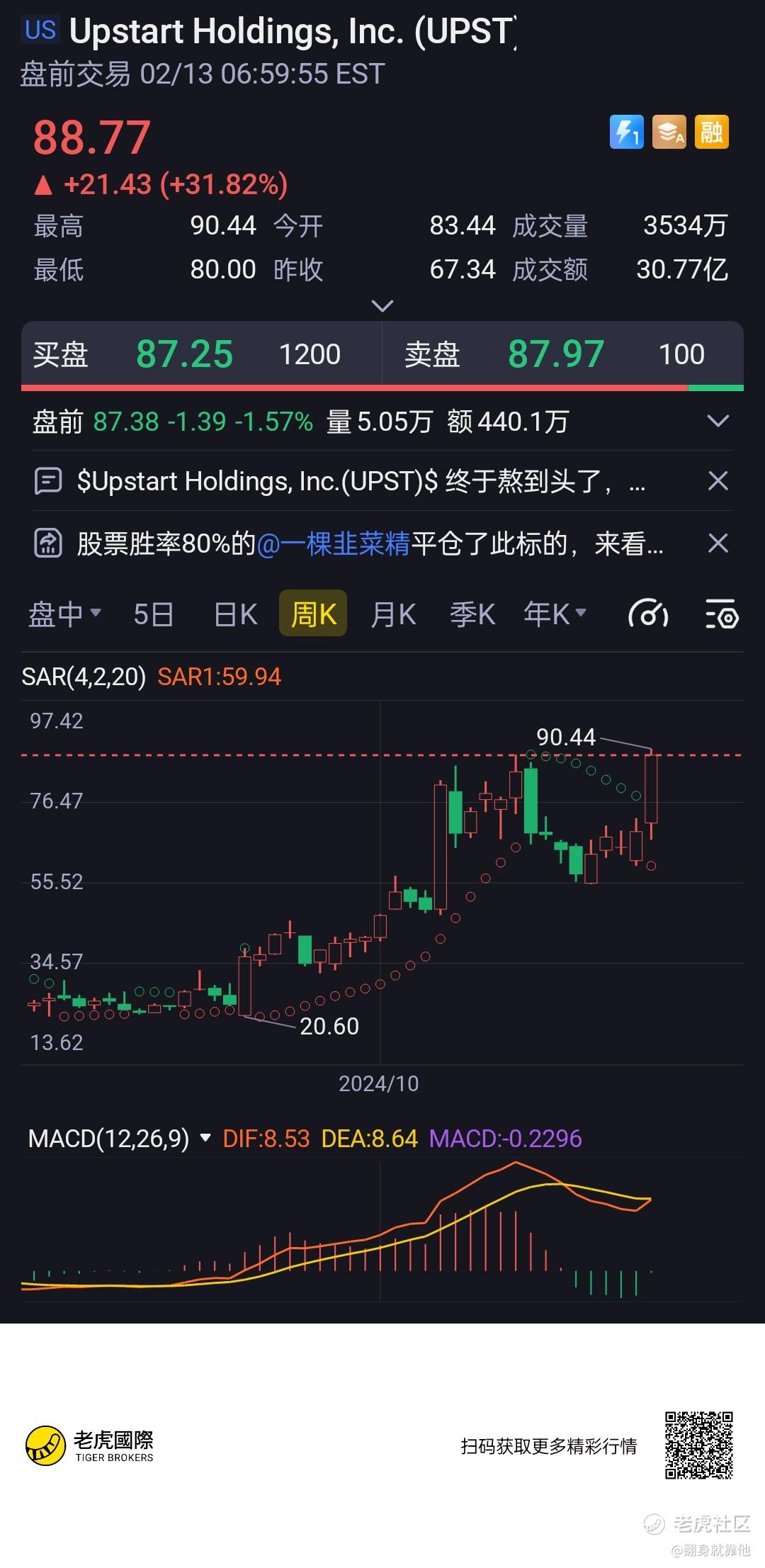Open the 季K quarterly chart
The image size is (765, 1568).
[472, 614]
